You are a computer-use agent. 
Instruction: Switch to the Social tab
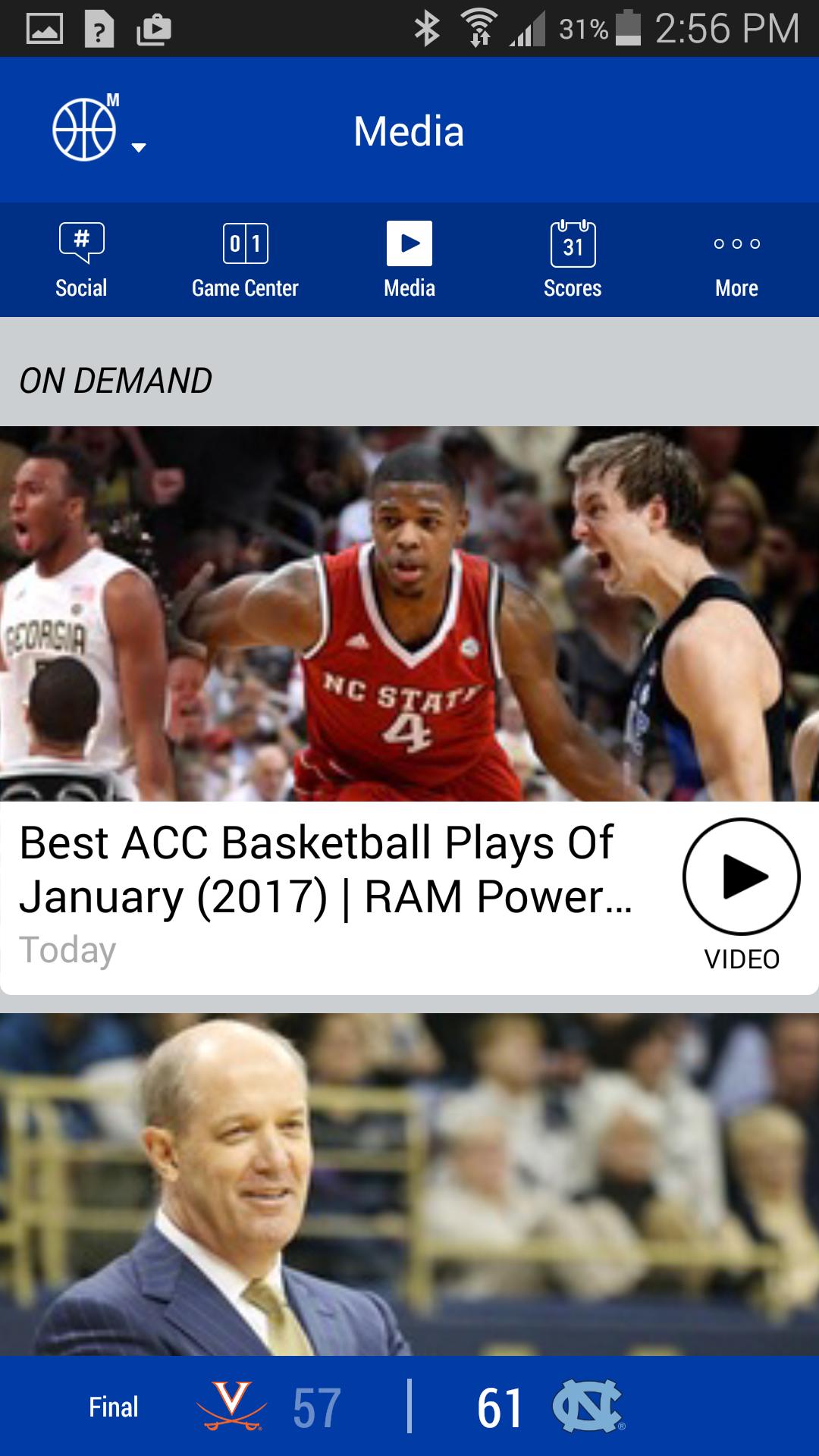coord(81,260)
